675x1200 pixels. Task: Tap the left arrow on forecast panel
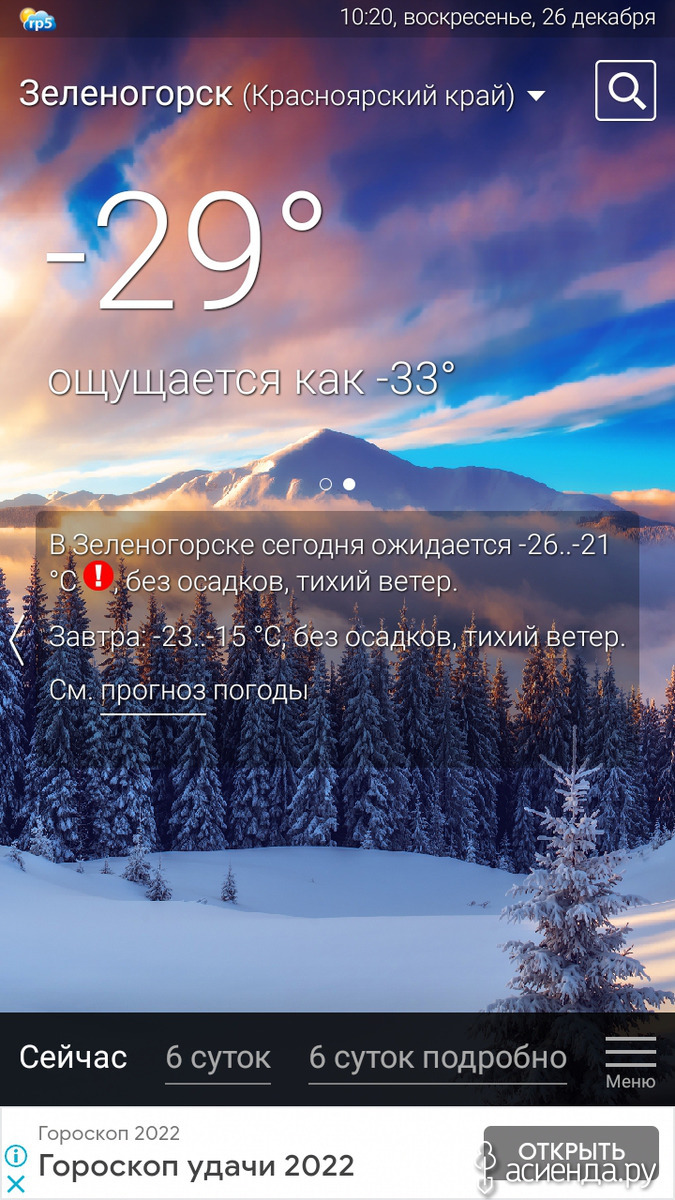pyautogui.click(x=17, y=641)
